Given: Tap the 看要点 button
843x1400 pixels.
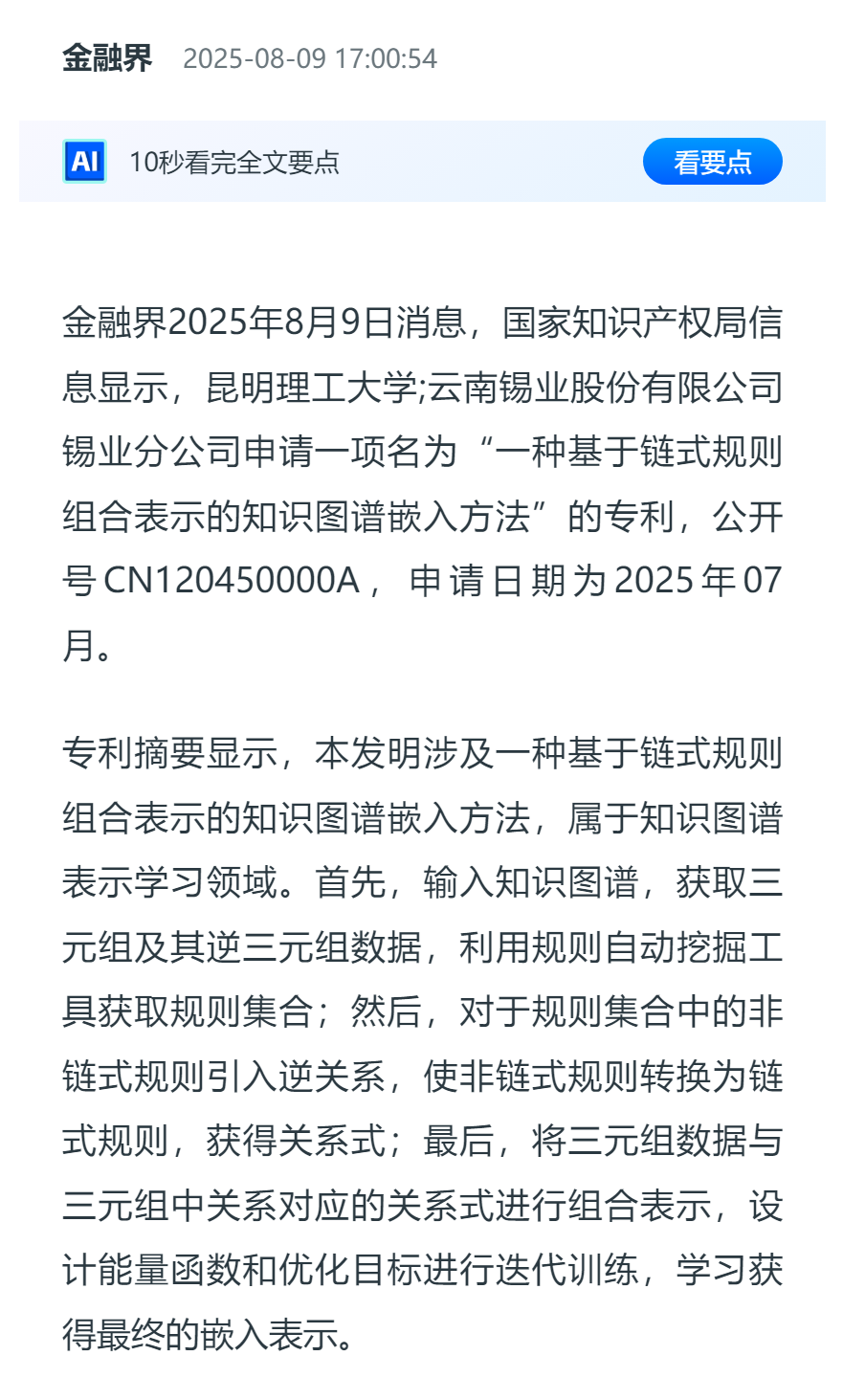Looking at the screenshot, I should [712, 162].
